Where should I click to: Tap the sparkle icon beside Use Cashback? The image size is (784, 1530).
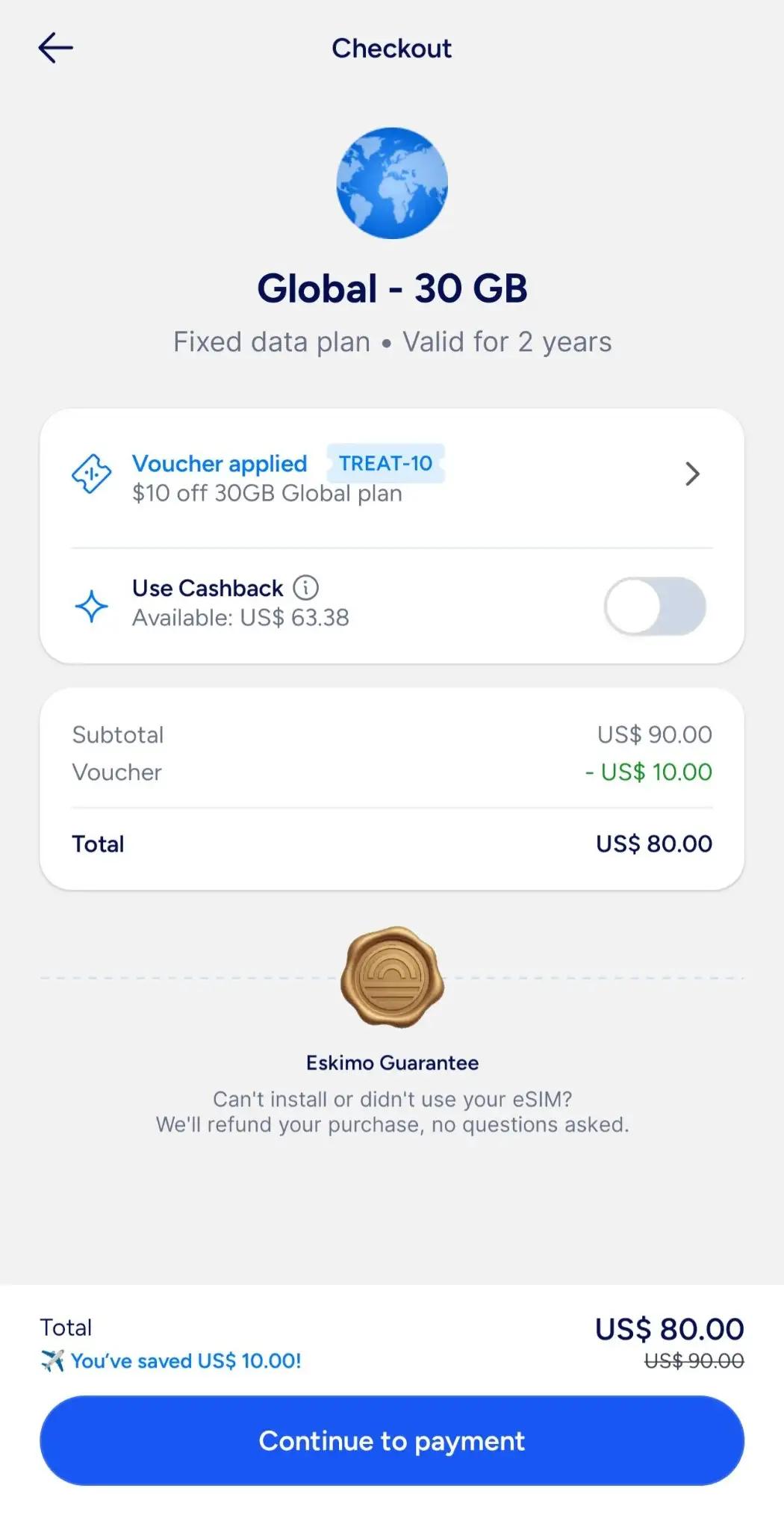click(91, 607)
